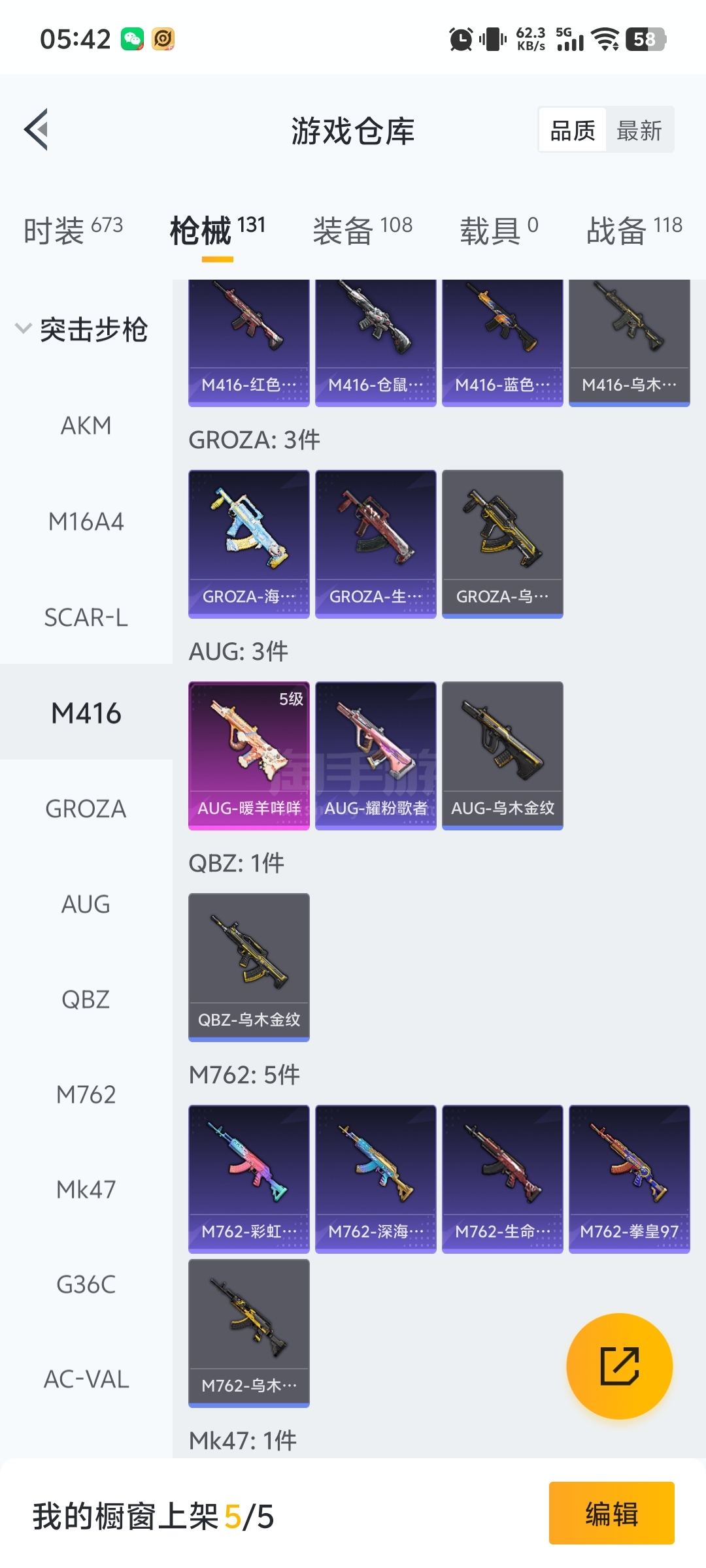Image resolution: width=706 pixels, height=1568 pixels.
Task: Sort items by 品质
Action: point(573,131)
